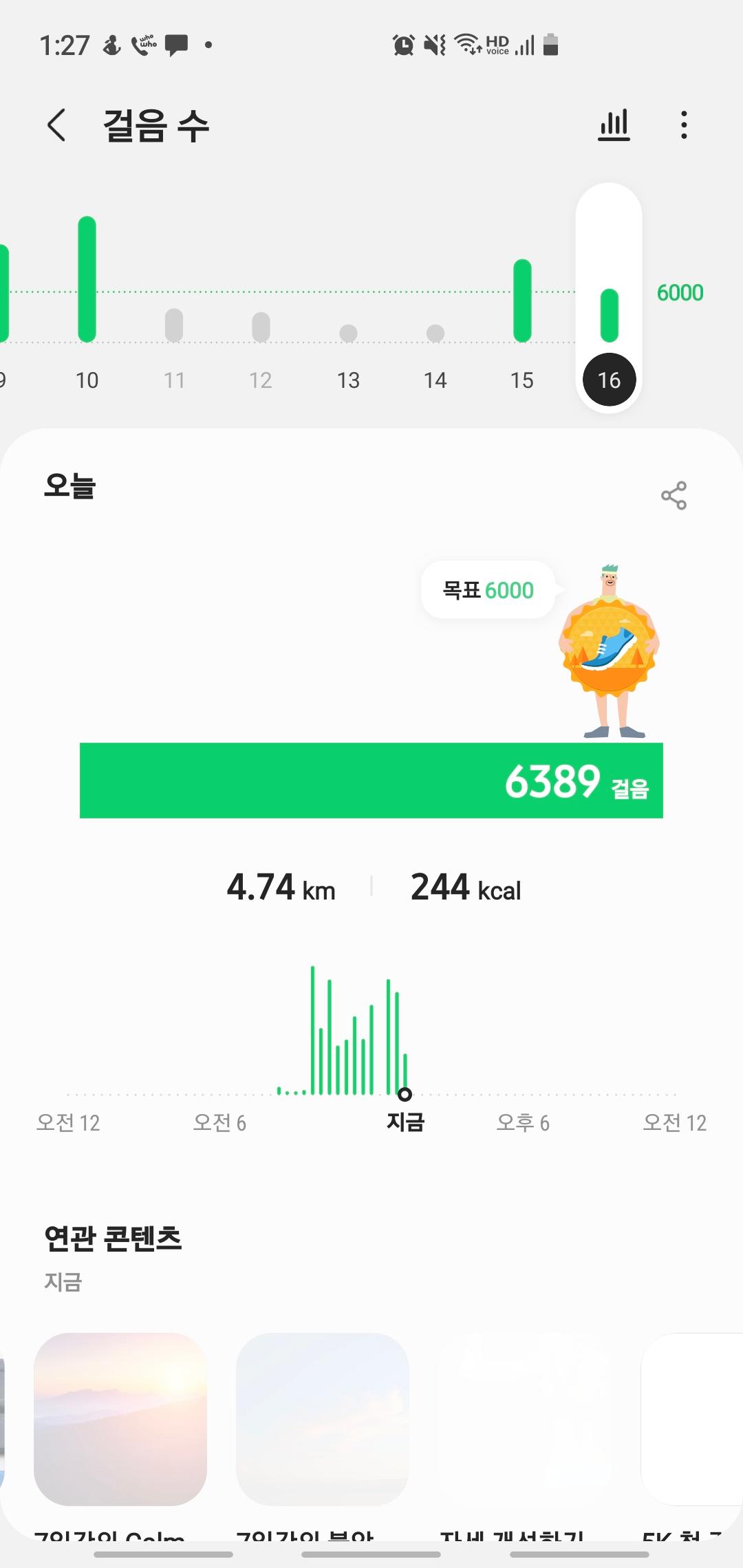Image resolution: width=743 pixels, height=1568 pixels.
Task: Open the step trends chart view
Action: pyautogui.click(x=614, y=125)
